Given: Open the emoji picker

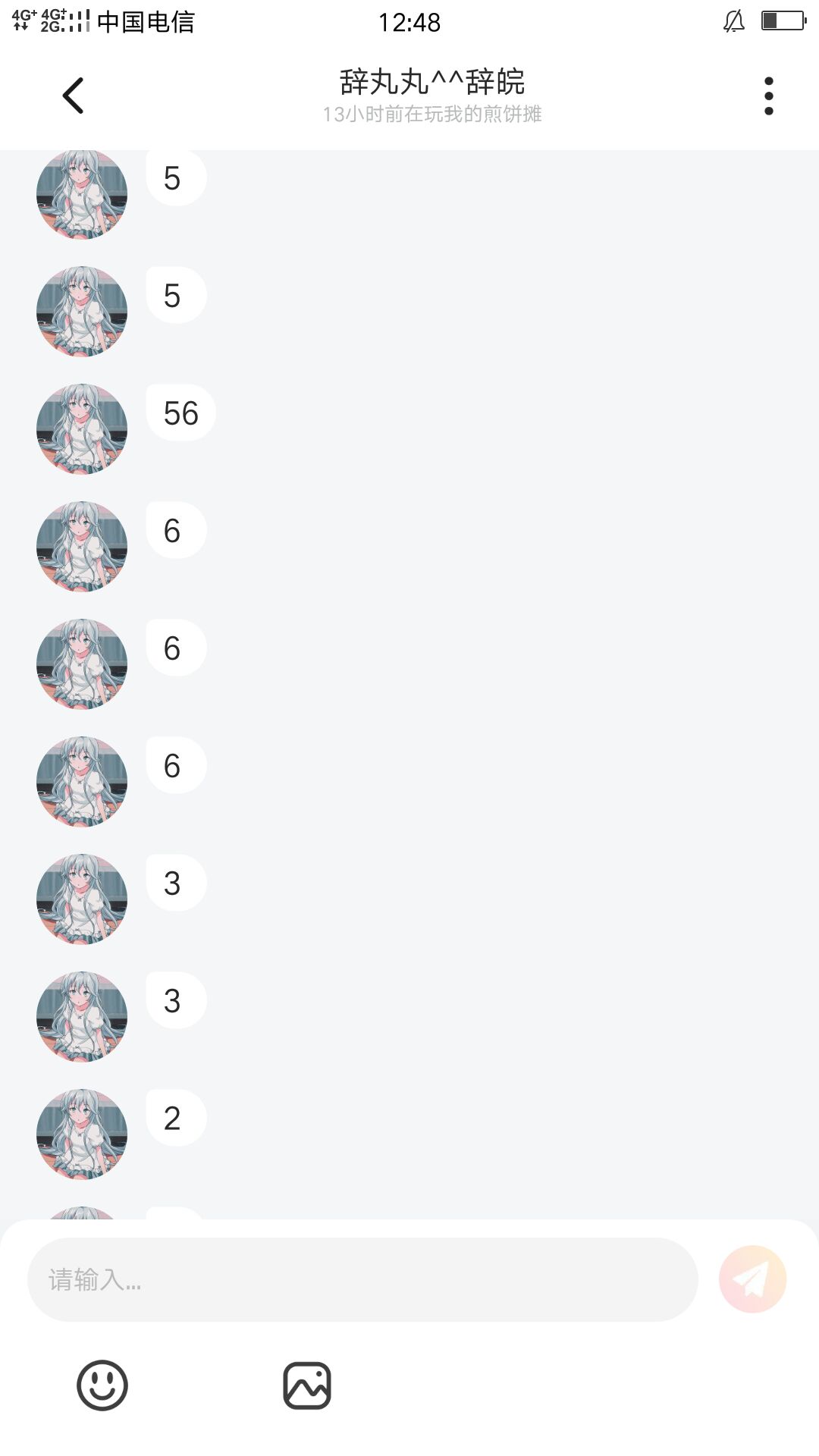Looking at the screenshot, I should coord(102,1385).
